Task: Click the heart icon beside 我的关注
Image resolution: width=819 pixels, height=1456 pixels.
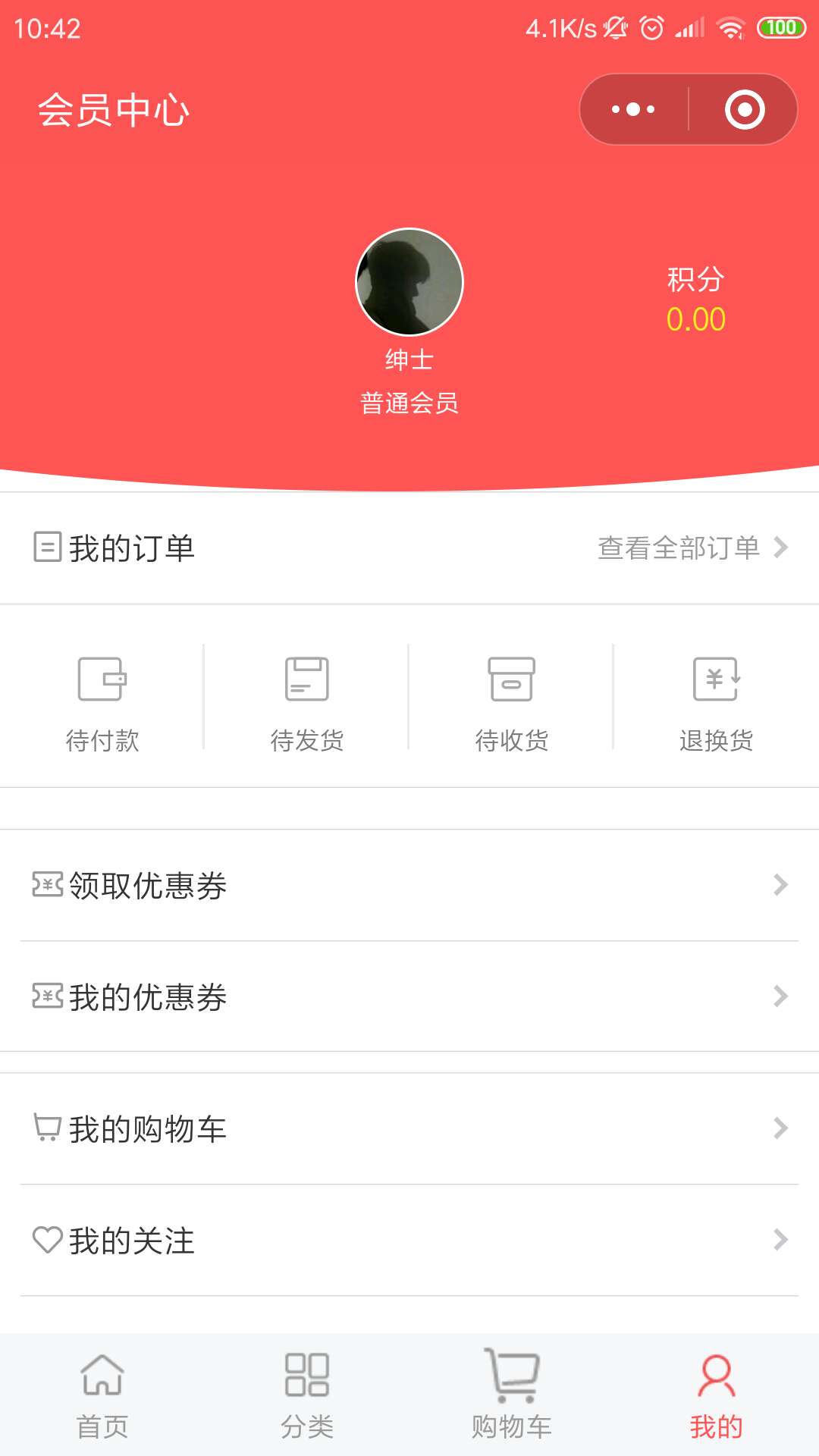Action: [48, 1241]
